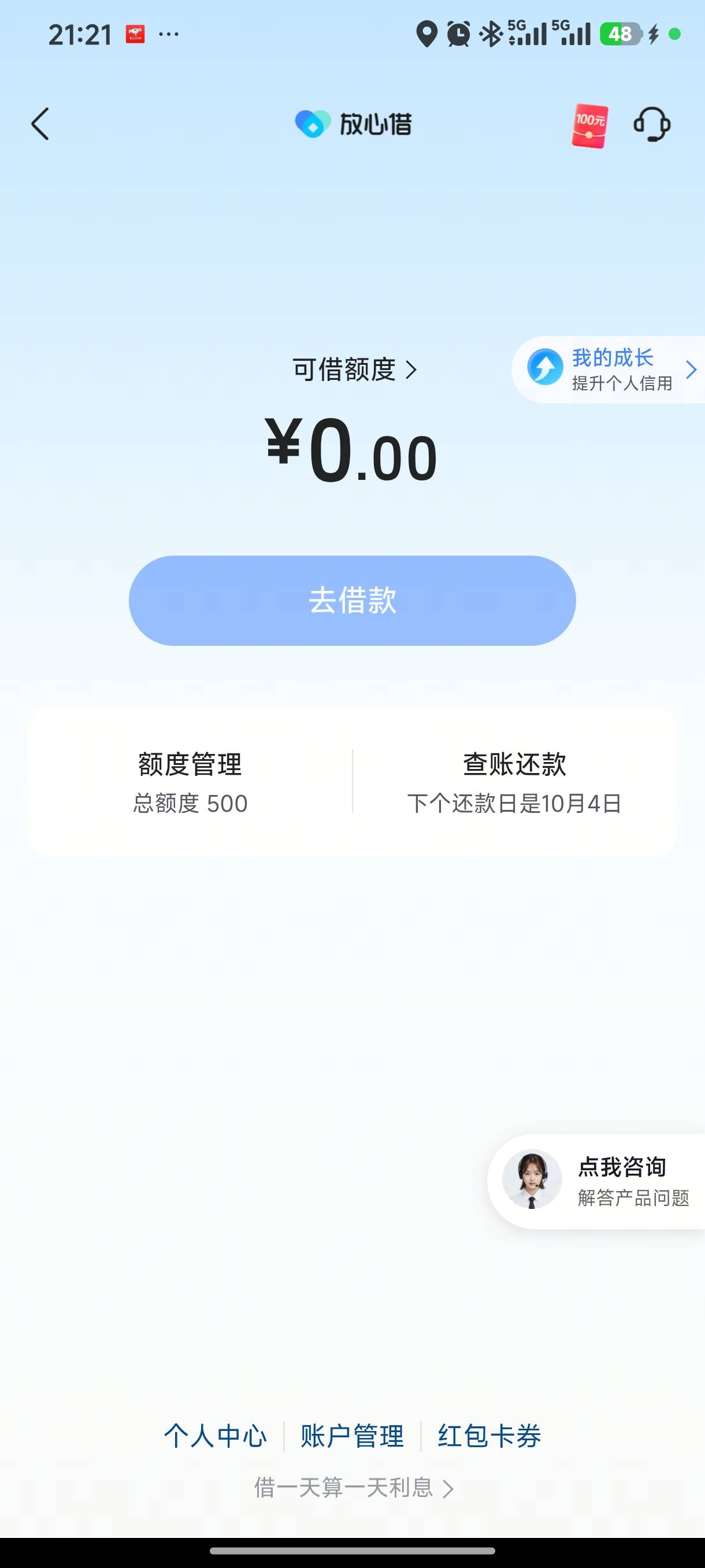Image resolution: width=705 pixels, height=1568 pixels.
Task: Open 查账还款 repayment section
Action: point(515,782)
